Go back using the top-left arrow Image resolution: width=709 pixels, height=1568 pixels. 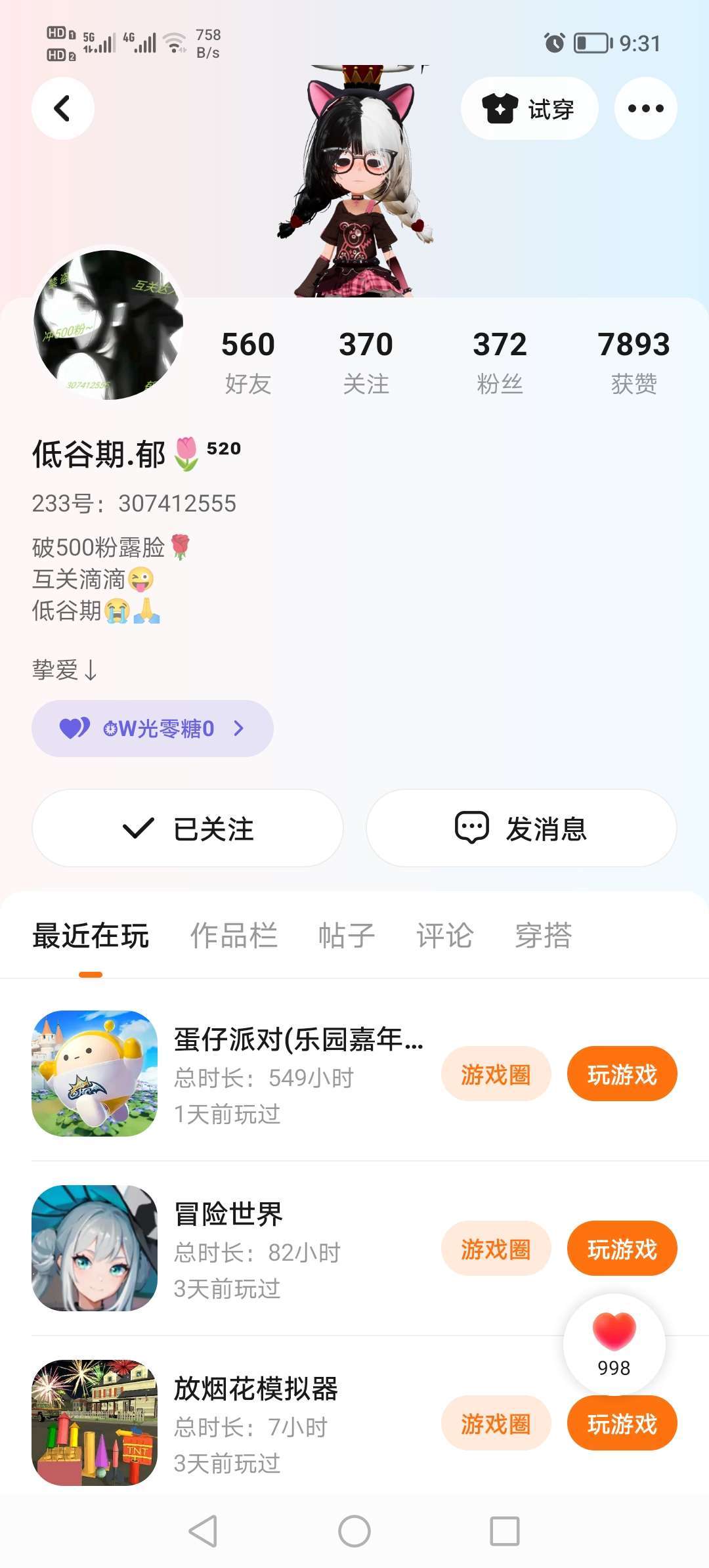pyautogui.click(x=62, y=108)
